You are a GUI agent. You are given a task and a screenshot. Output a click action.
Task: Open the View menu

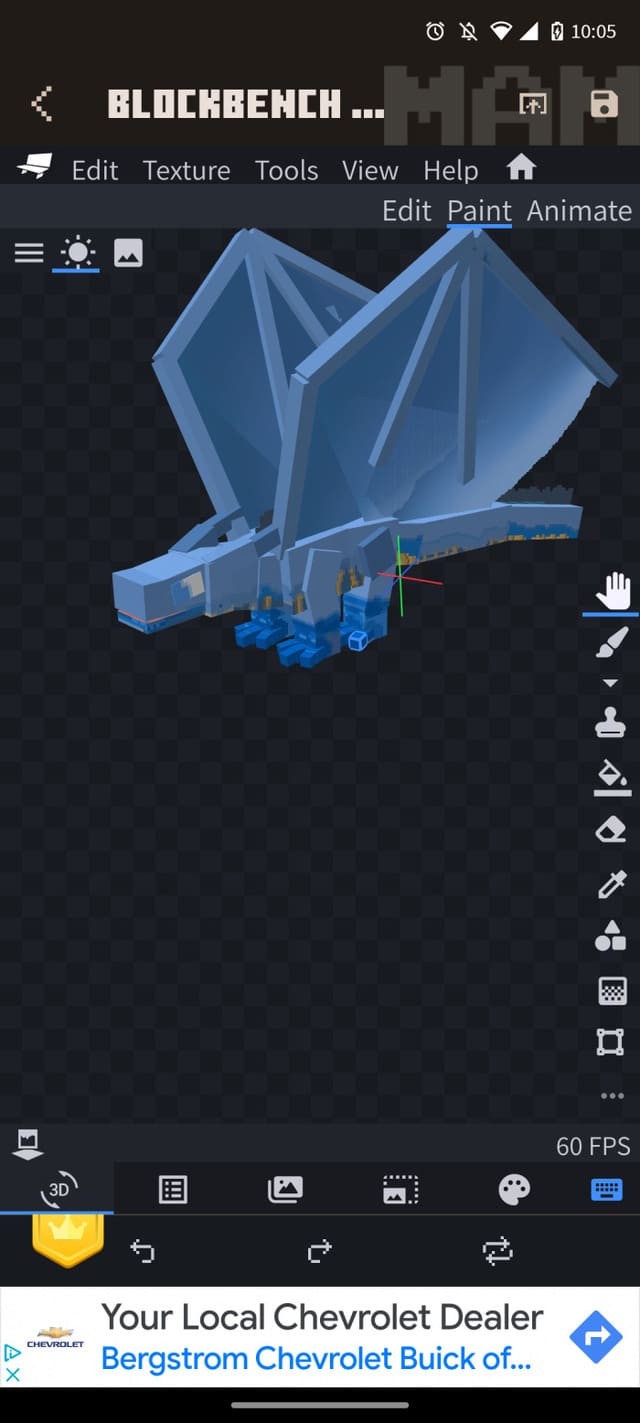coord(370,170)
